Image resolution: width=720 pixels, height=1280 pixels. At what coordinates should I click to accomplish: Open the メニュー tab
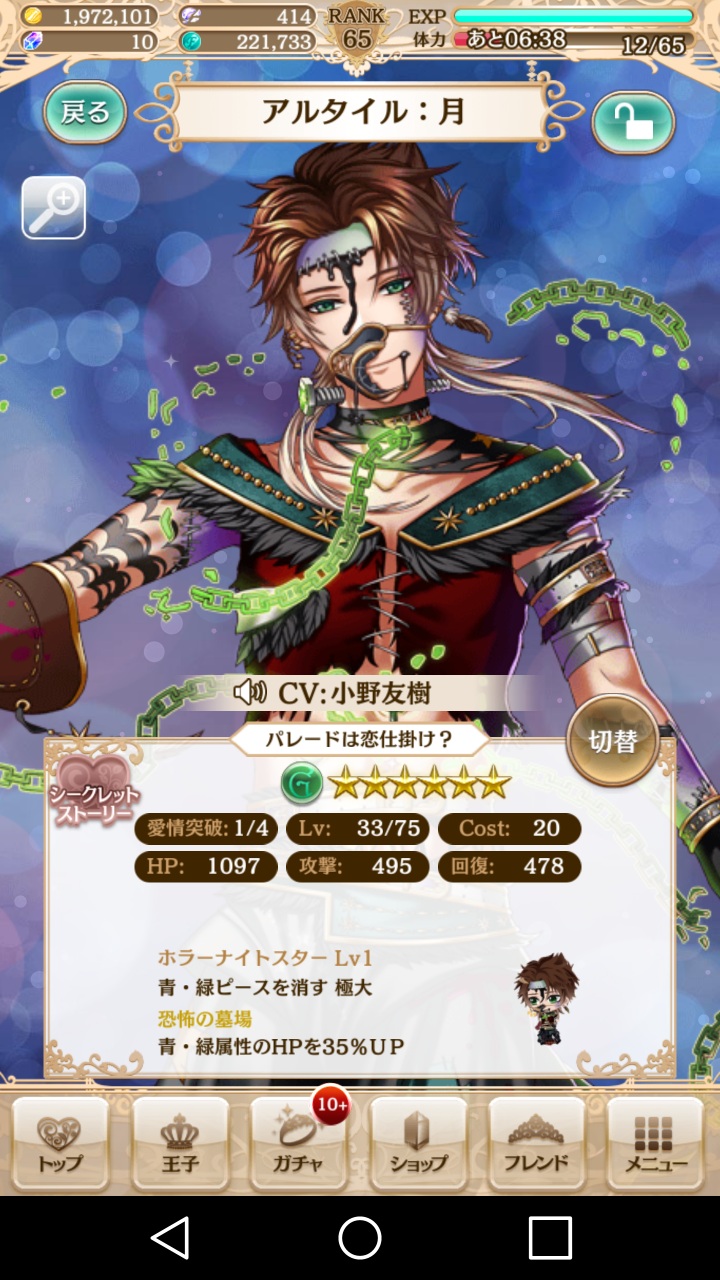[656, 1144]
